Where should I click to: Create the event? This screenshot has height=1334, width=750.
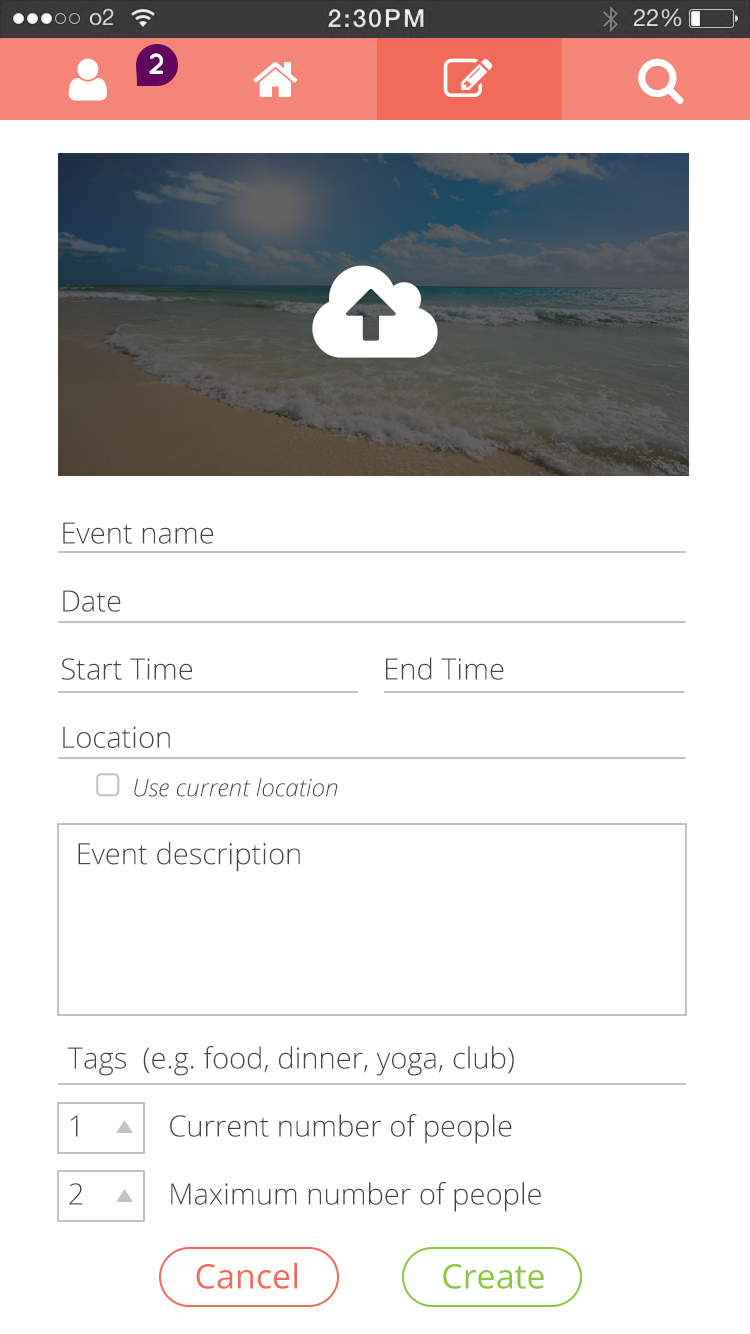(x=492, y=1277)
